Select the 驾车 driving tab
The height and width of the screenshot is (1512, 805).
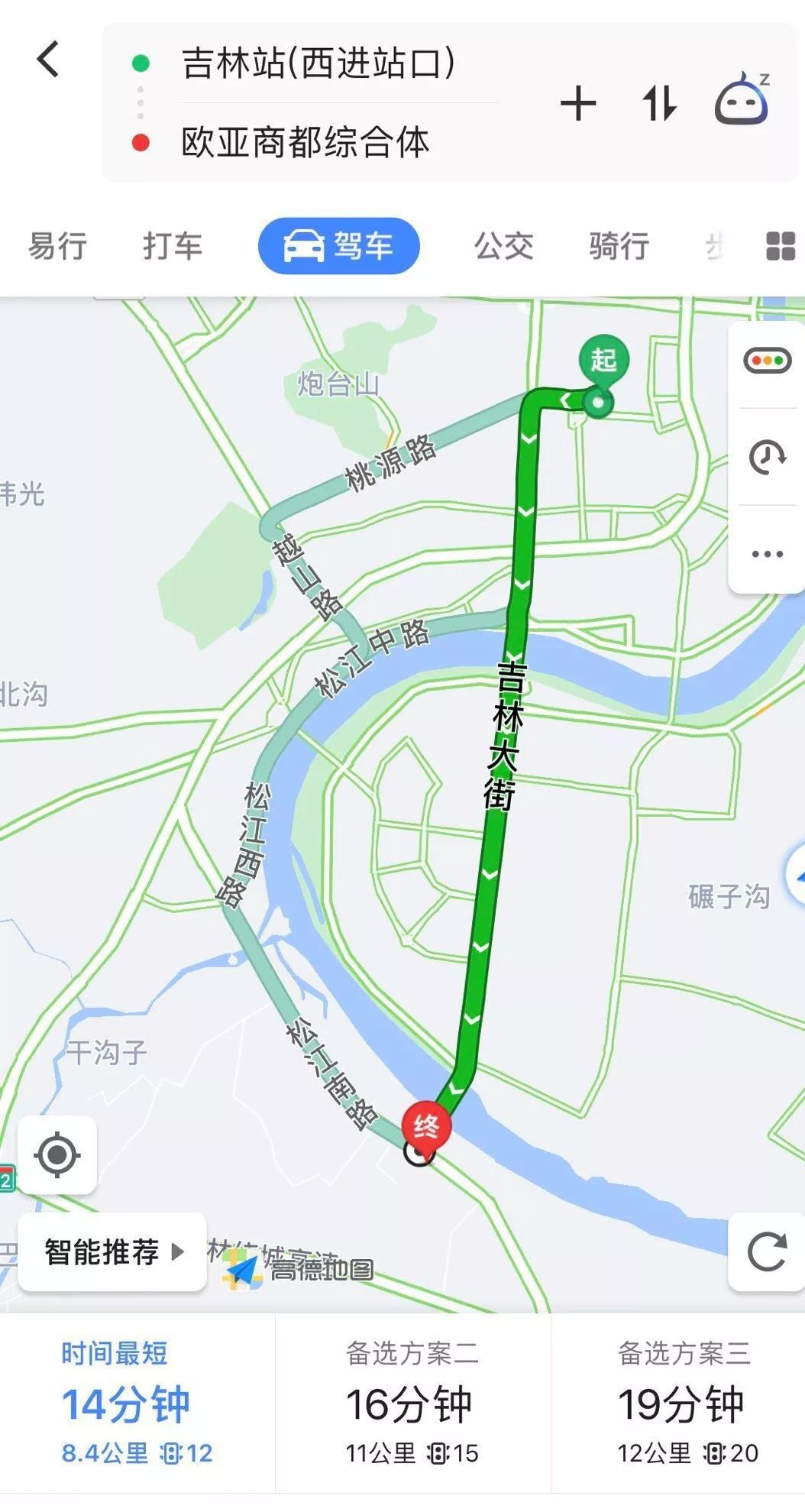[x=339, y=246]
